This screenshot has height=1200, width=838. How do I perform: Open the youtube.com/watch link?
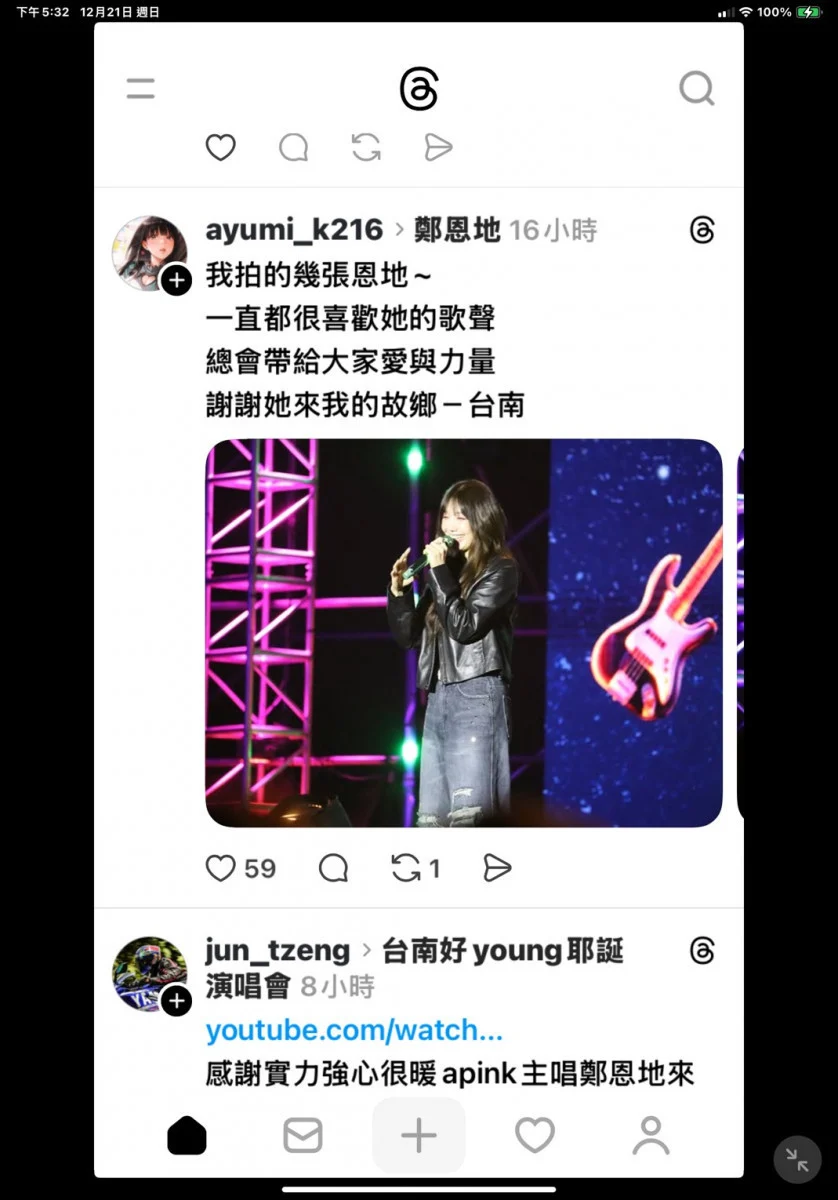coord(354,1030)
